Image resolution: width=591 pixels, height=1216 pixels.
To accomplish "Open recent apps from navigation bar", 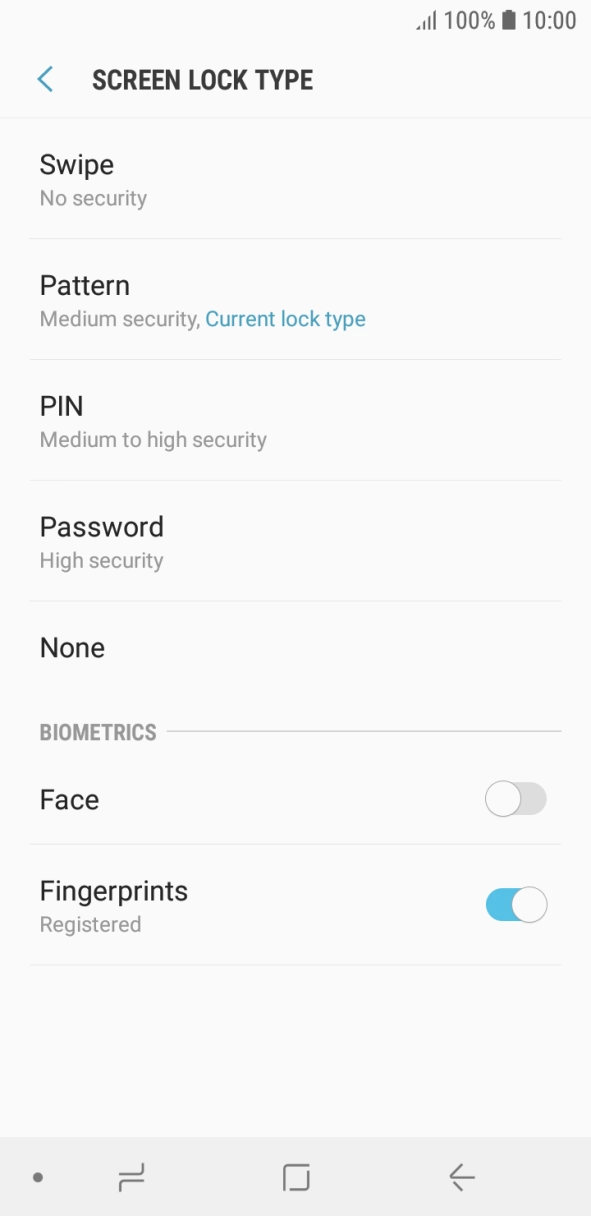I will 131,1178.
